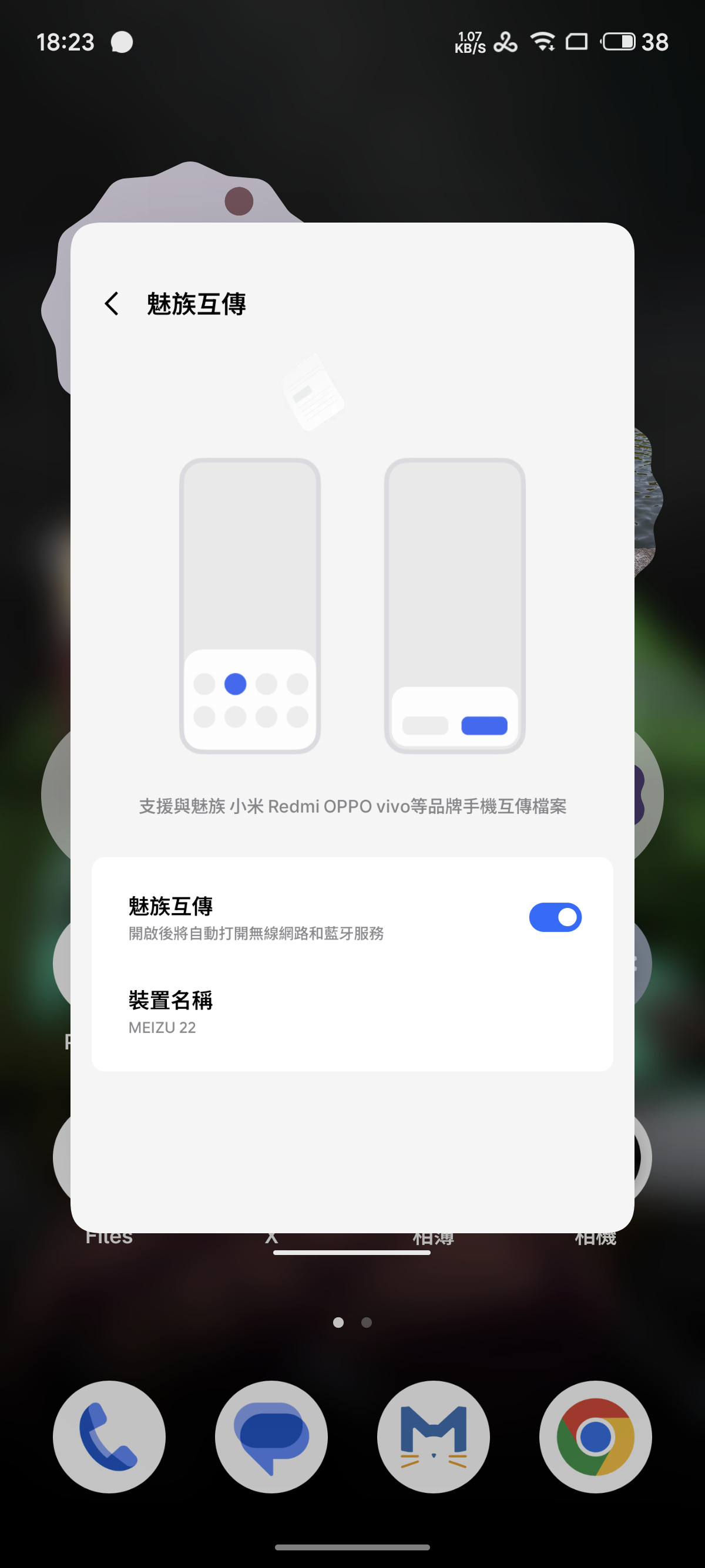Image resolution: width=705 pixels, height=1568 pixels.
Task: Tap the left page indicator dot
Action: click(339, 1321)
